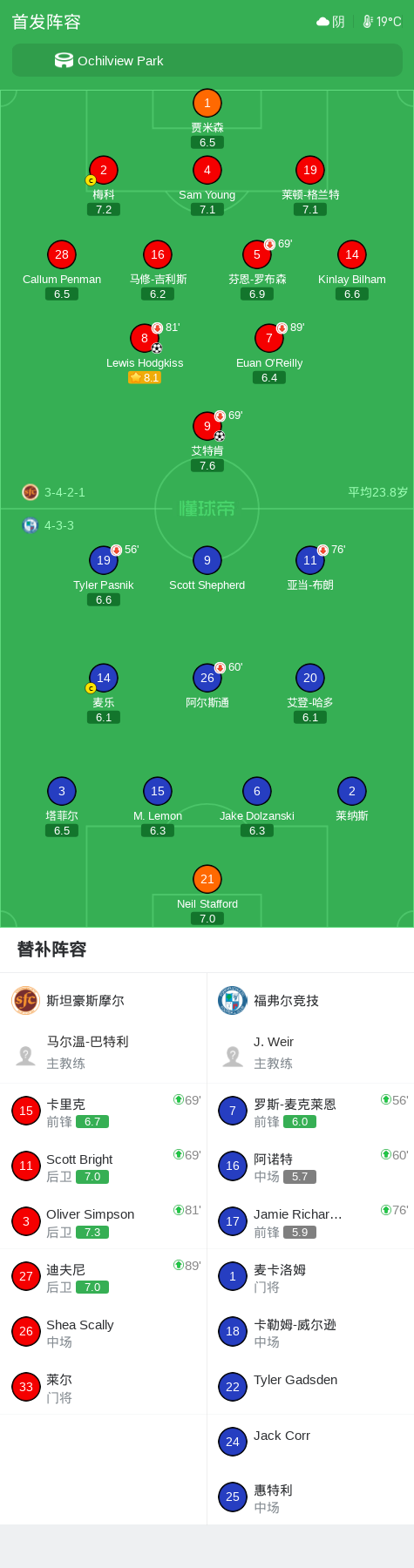Open the 斯坦豪斯摩尔 team page

[104, 1000]
